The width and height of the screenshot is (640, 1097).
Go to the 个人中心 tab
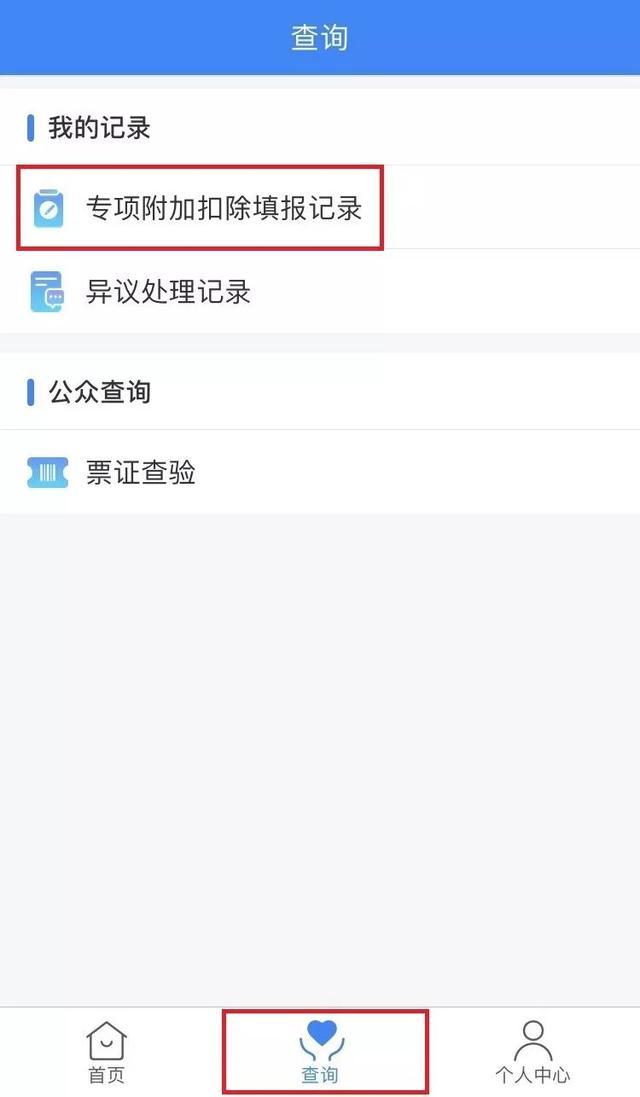tap(533, 1052)
